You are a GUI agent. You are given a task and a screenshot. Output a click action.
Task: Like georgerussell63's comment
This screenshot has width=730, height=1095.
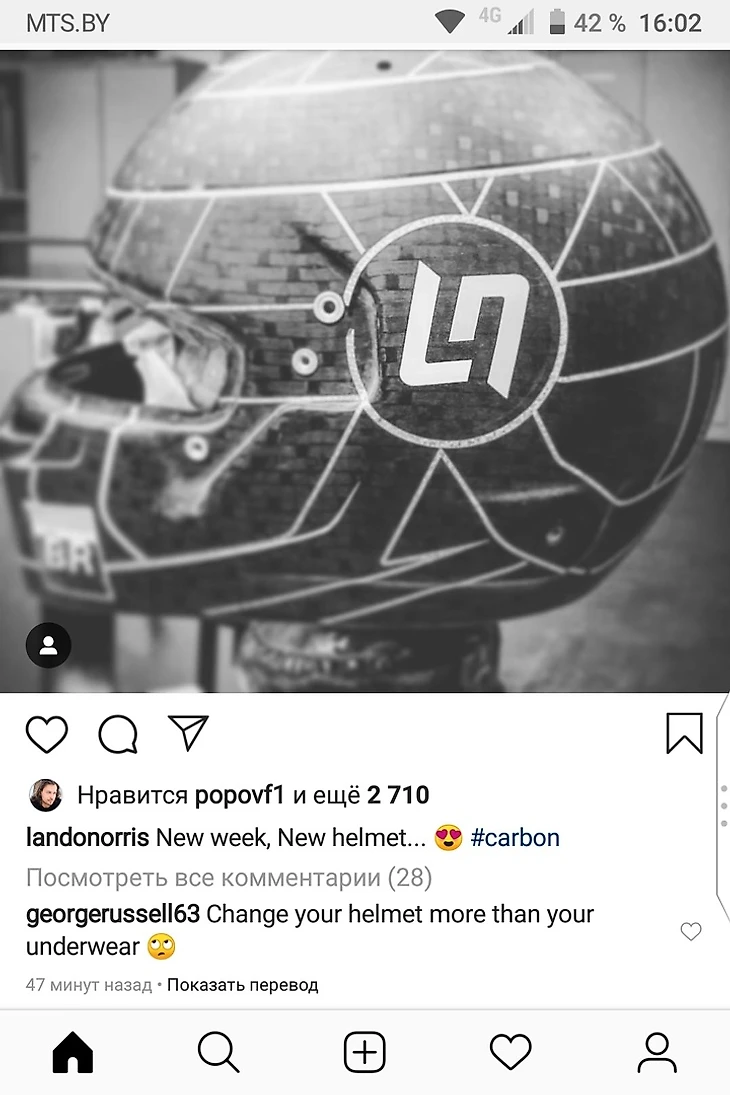(x=690, y=931)
